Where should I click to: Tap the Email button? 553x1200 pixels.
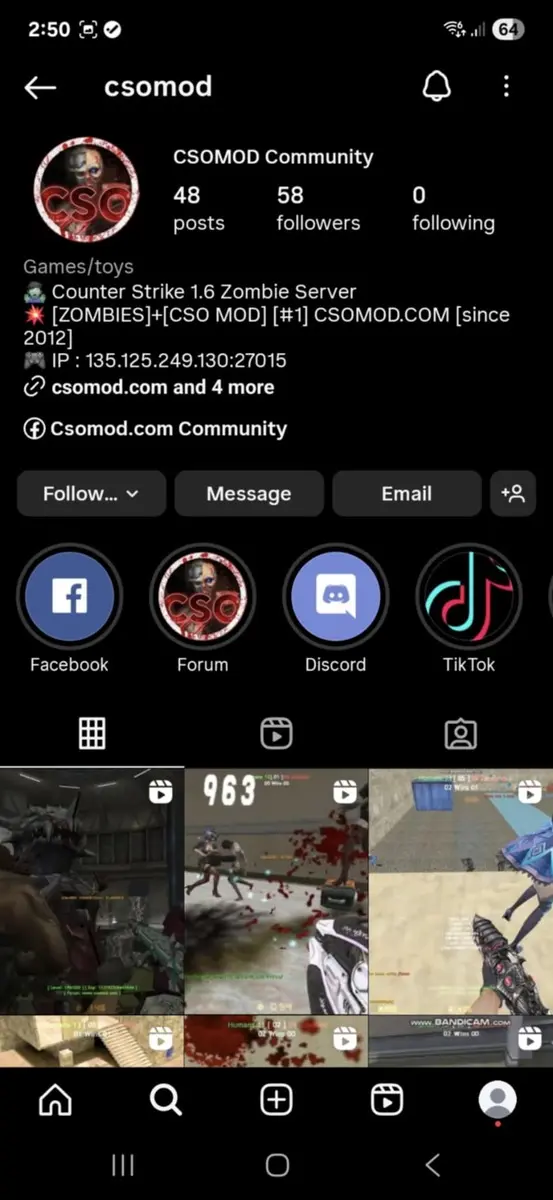click(407, 493)
